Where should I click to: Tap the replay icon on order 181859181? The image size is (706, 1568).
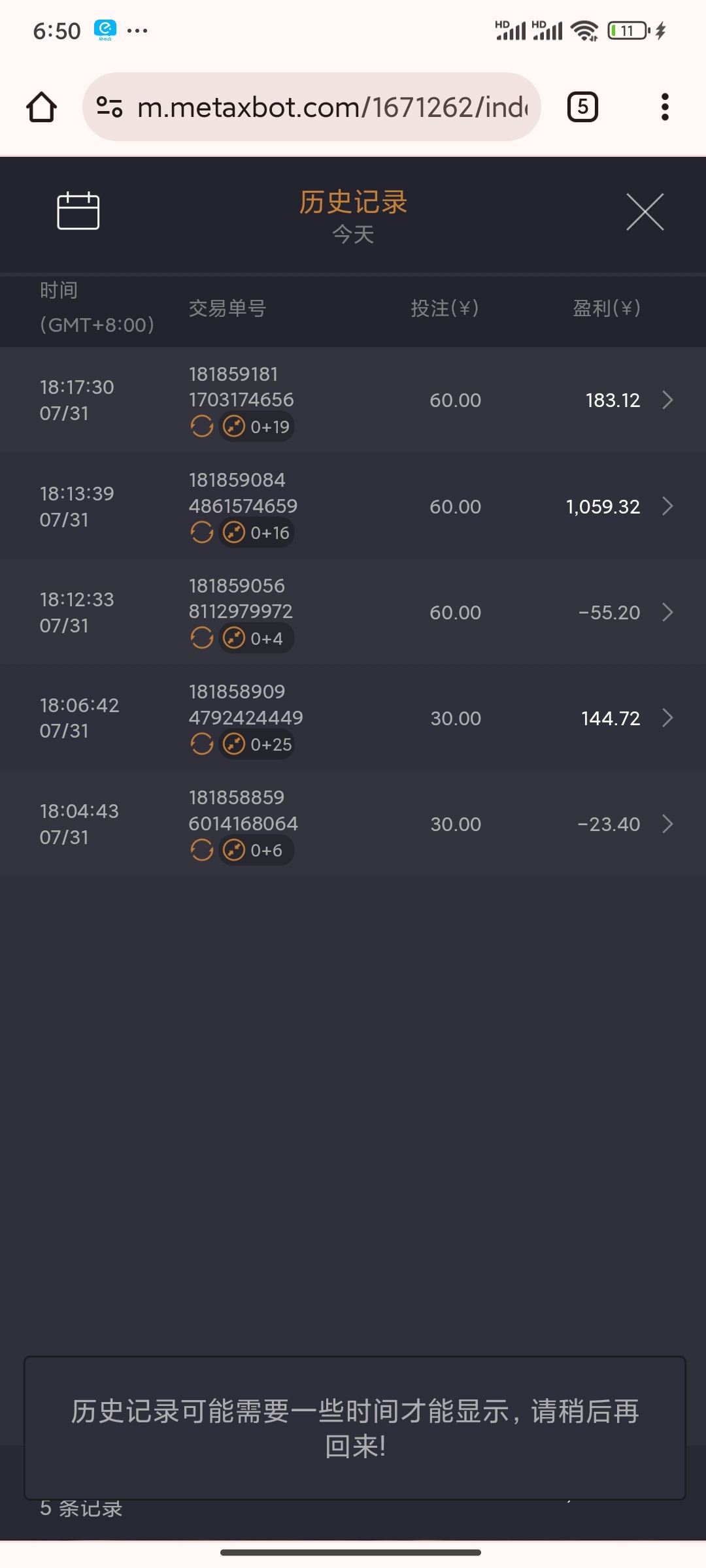coord(202,427)
